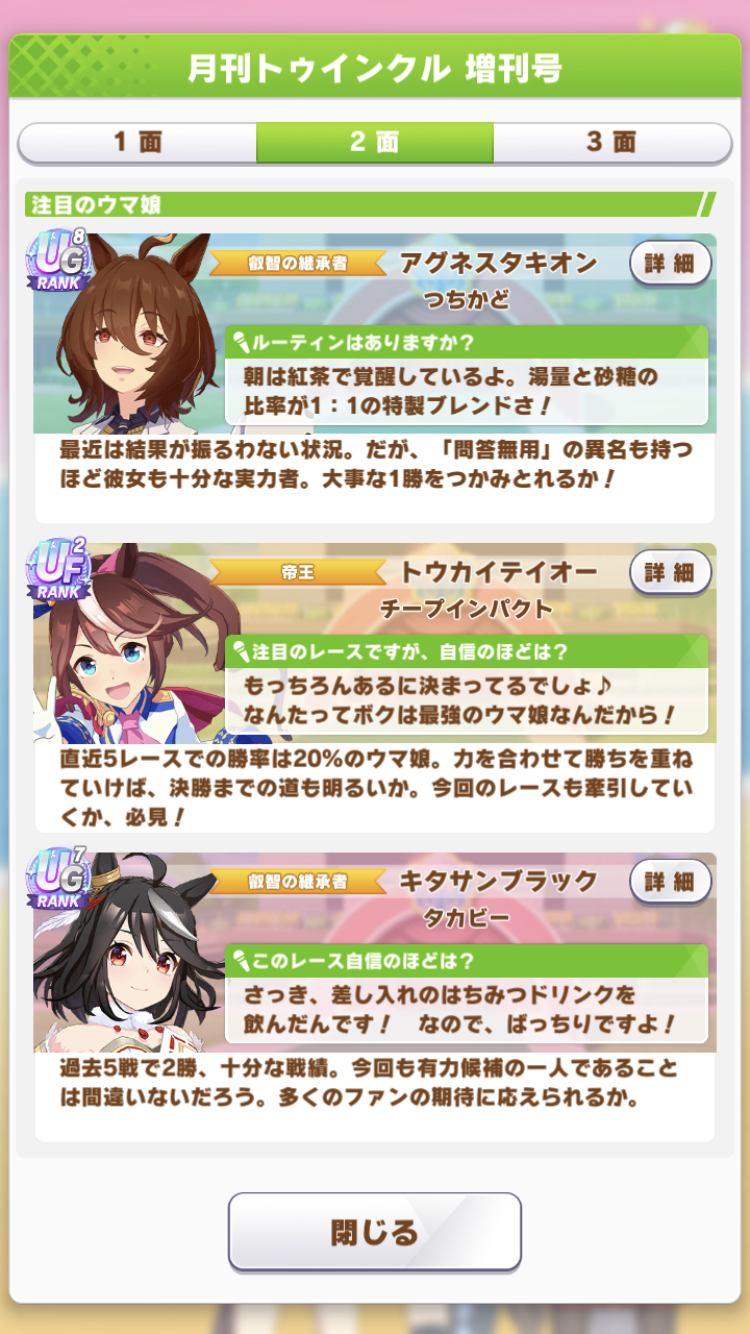Switch to the 3面 tab
750x1334 pixels.
tap(612, 143)
